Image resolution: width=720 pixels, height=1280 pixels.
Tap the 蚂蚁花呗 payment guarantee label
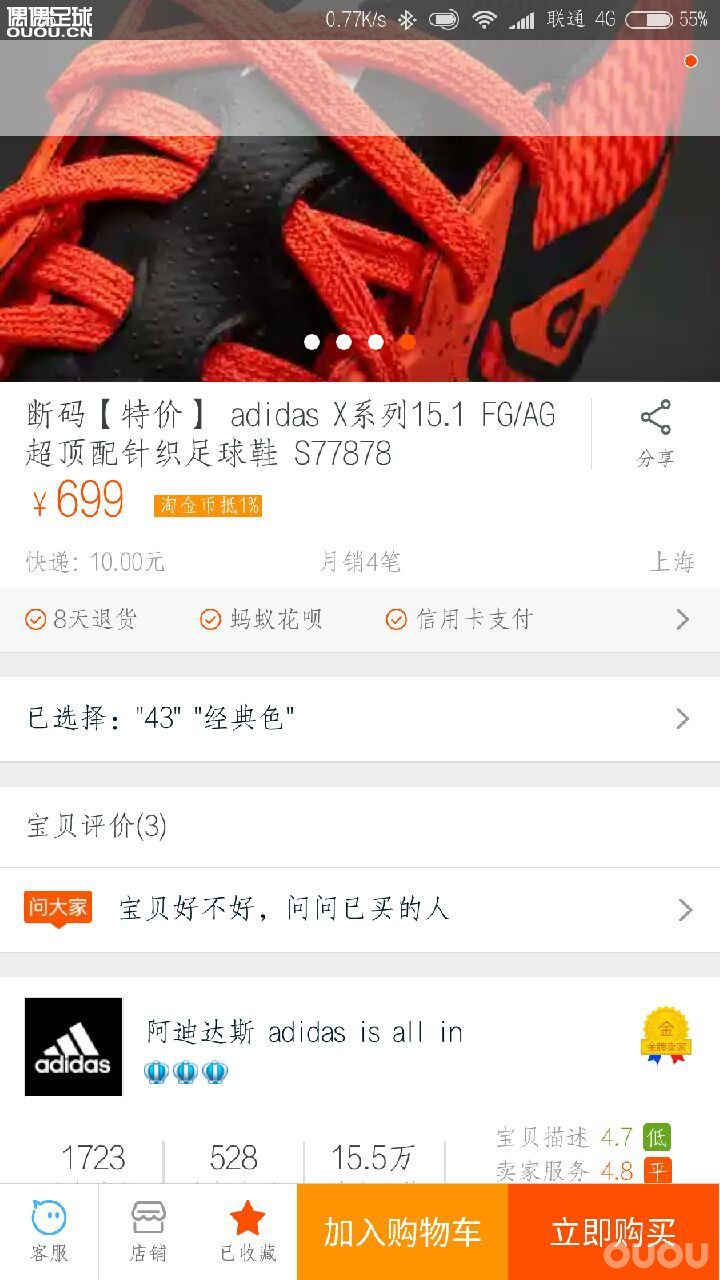tap(260, 619)
